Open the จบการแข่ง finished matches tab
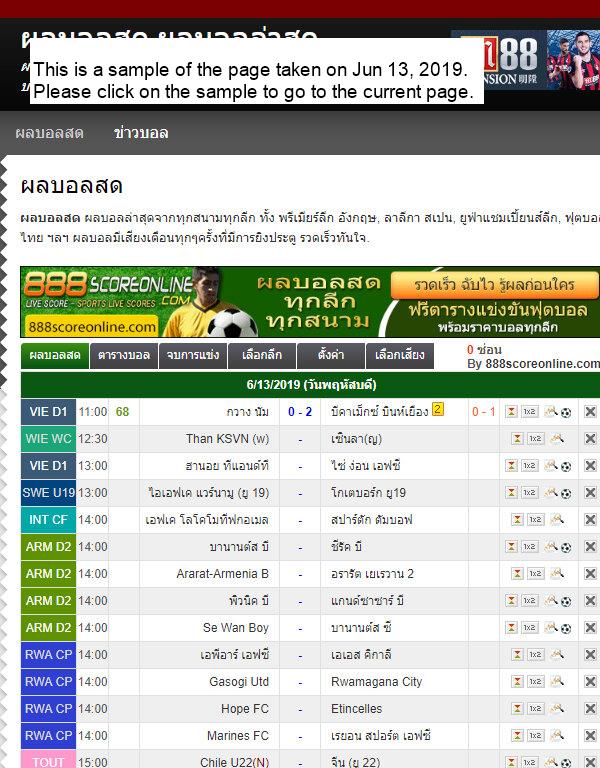The height and width of the screenshot is (768, 600). point(193,355)
